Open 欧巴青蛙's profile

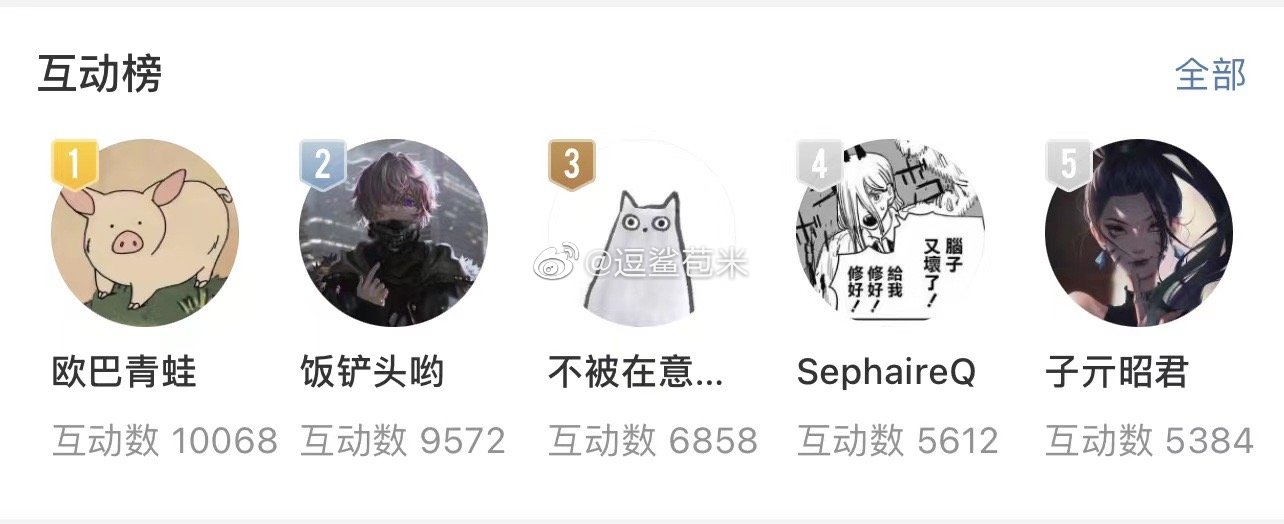[x=145, y=233]
